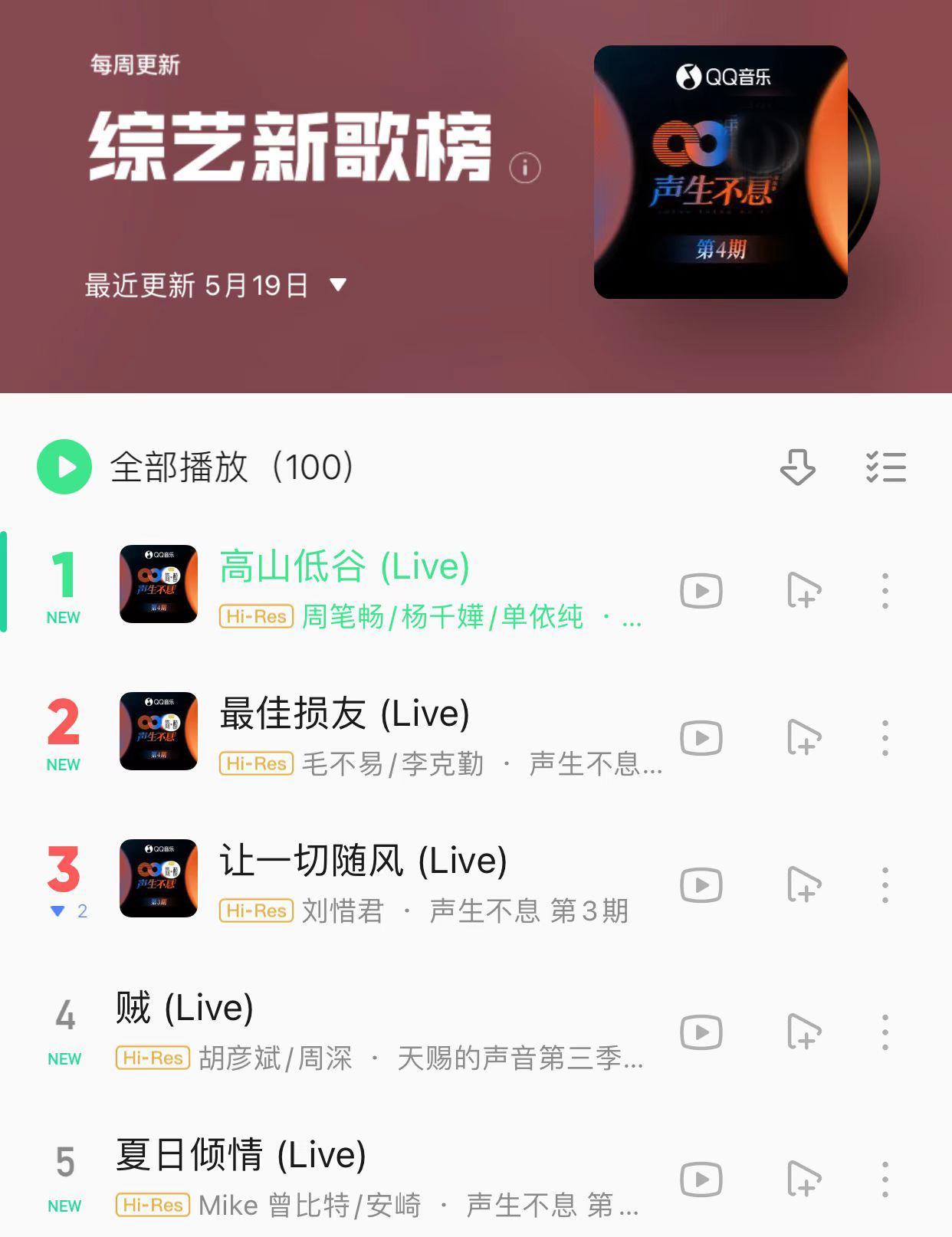The width and height of the screenshot is (952, 1237).
Task: Add 夏日倾情 (Live) to the play queue
Action: click(804, 1180)
